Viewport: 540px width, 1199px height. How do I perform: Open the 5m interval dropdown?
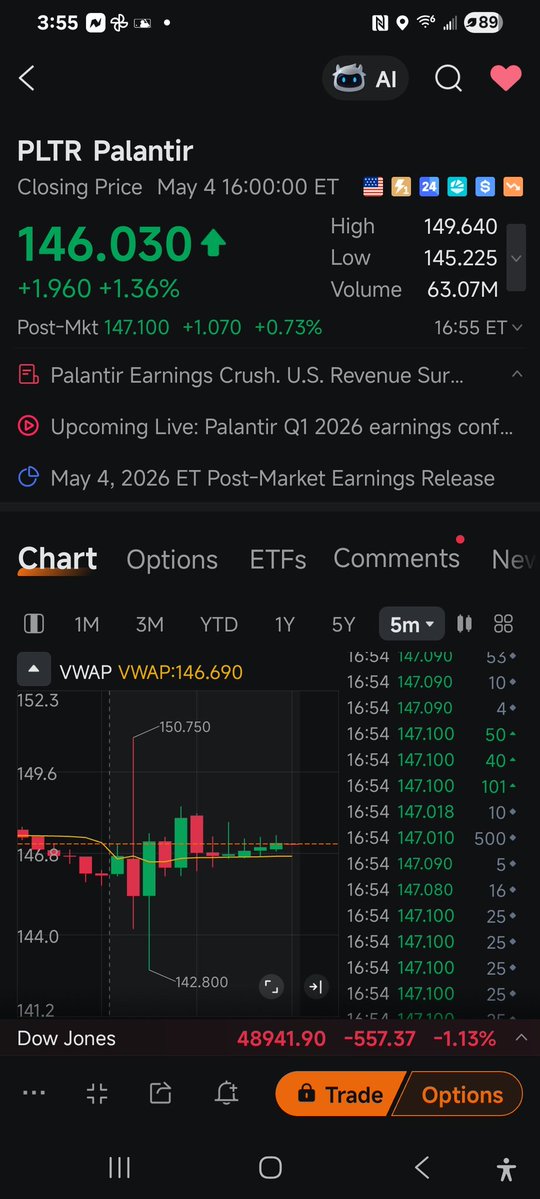(x=412, y=624)
